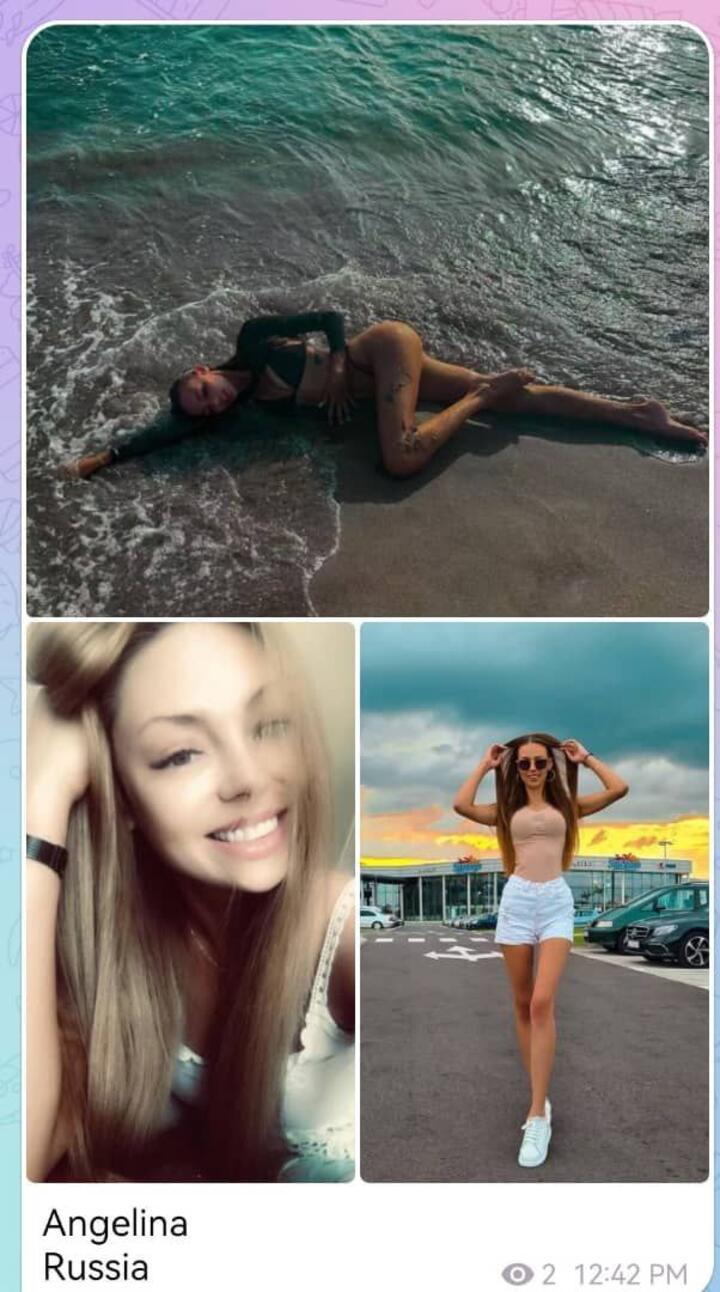Open the parking lot sunset photo
The height and width of the screenshot is (1292, 720).
coord(535,902)
